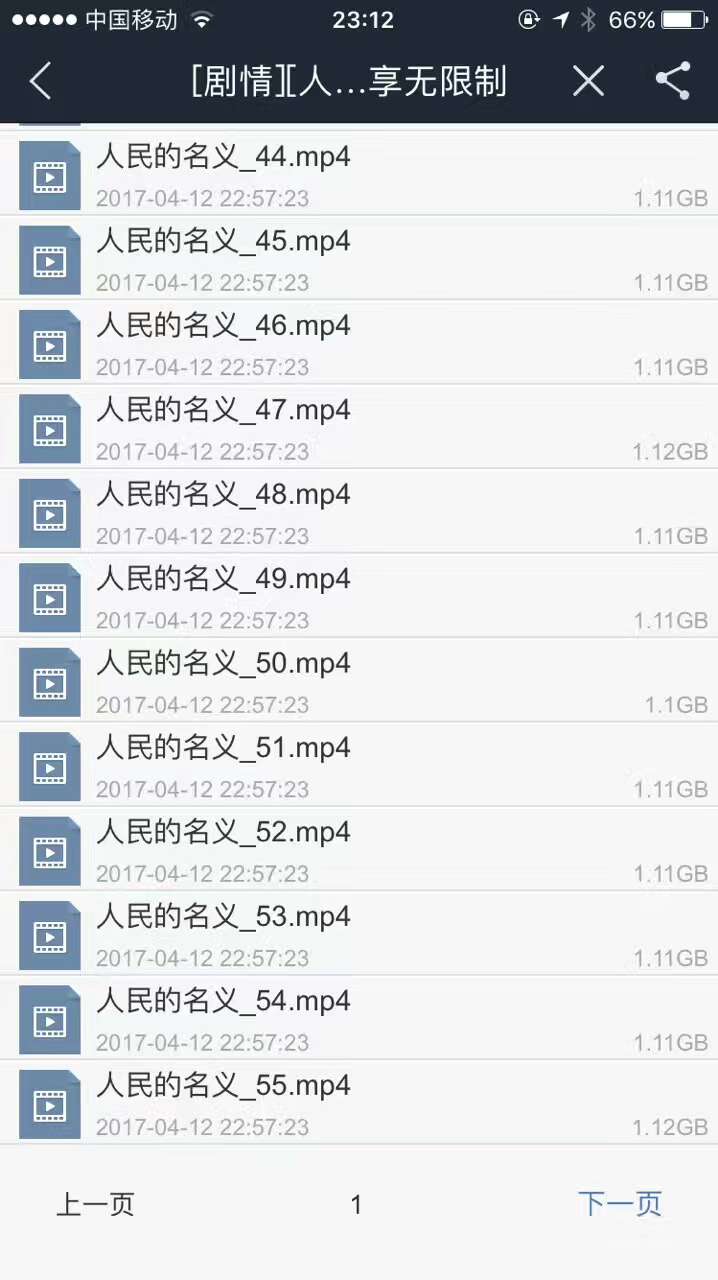Open 人民的名义_45.mp4
The image size is (718, 1280).
pos(359,259)
